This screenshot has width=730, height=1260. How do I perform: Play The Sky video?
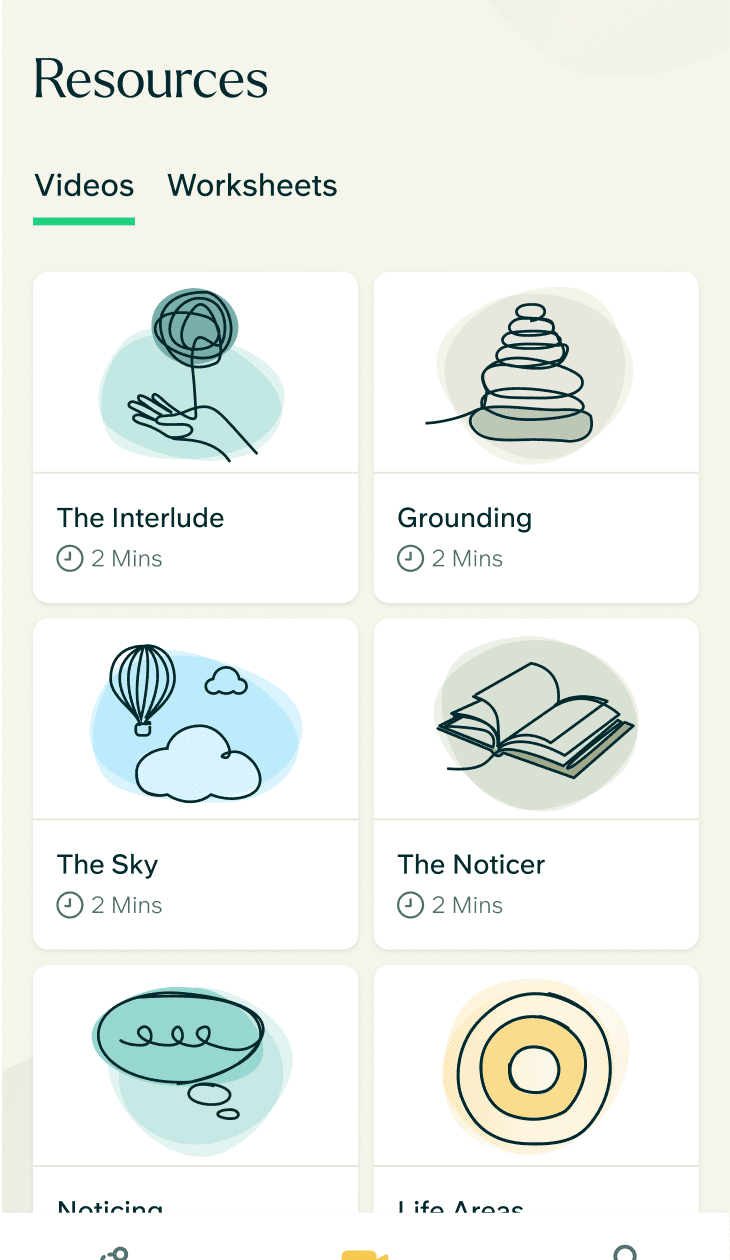pos(195,784)
